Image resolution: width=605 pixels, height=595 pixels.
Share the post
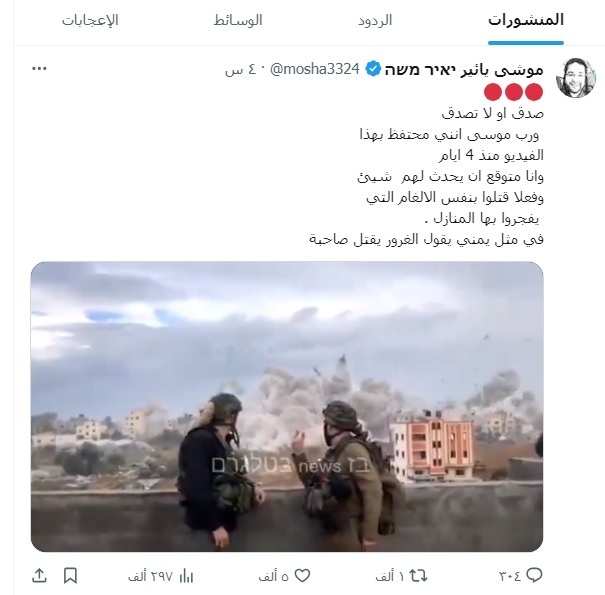[40, 575]
